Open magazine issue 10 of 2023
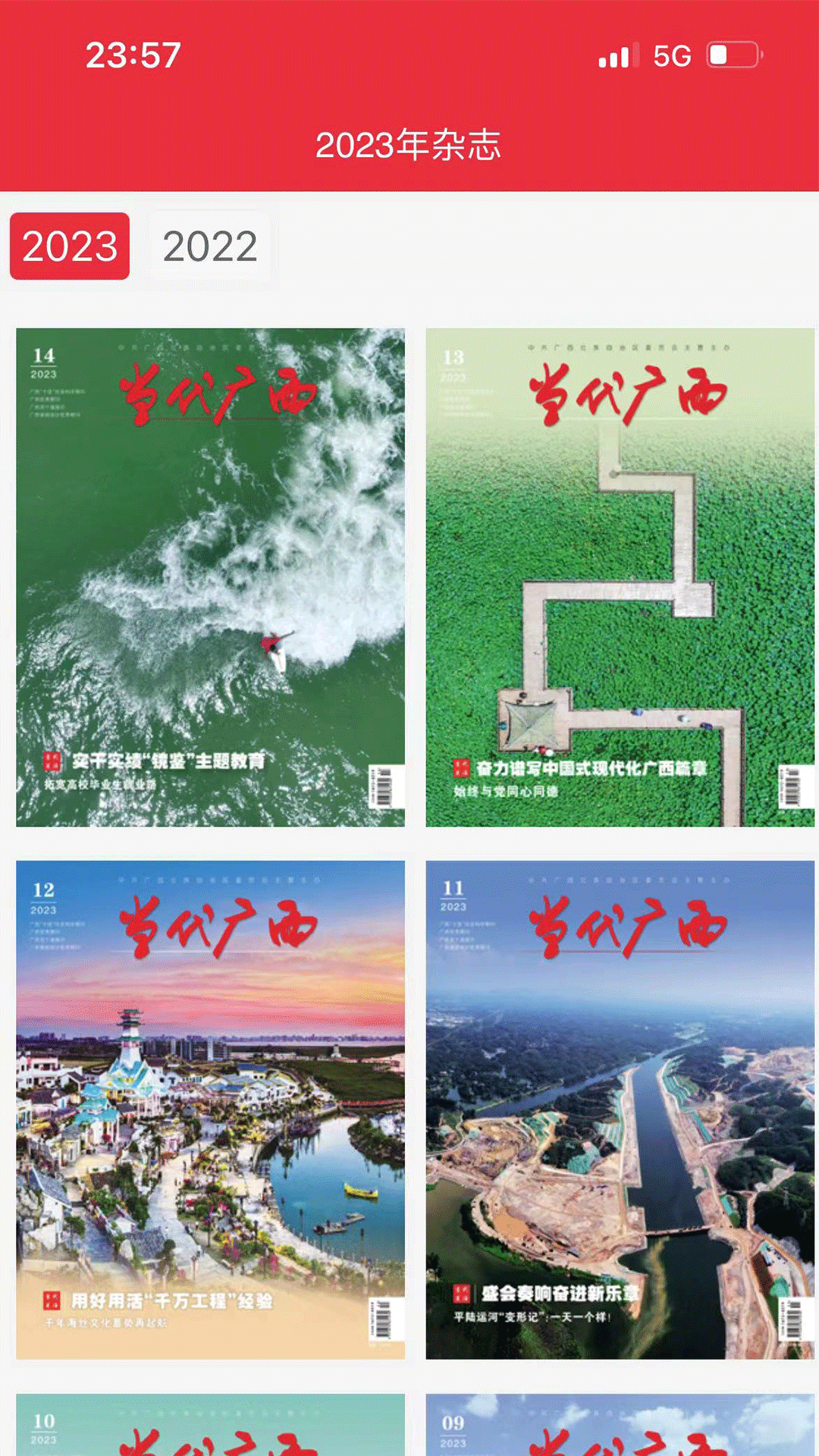This screenshot has width=819, height=1456. point(210,1426)
